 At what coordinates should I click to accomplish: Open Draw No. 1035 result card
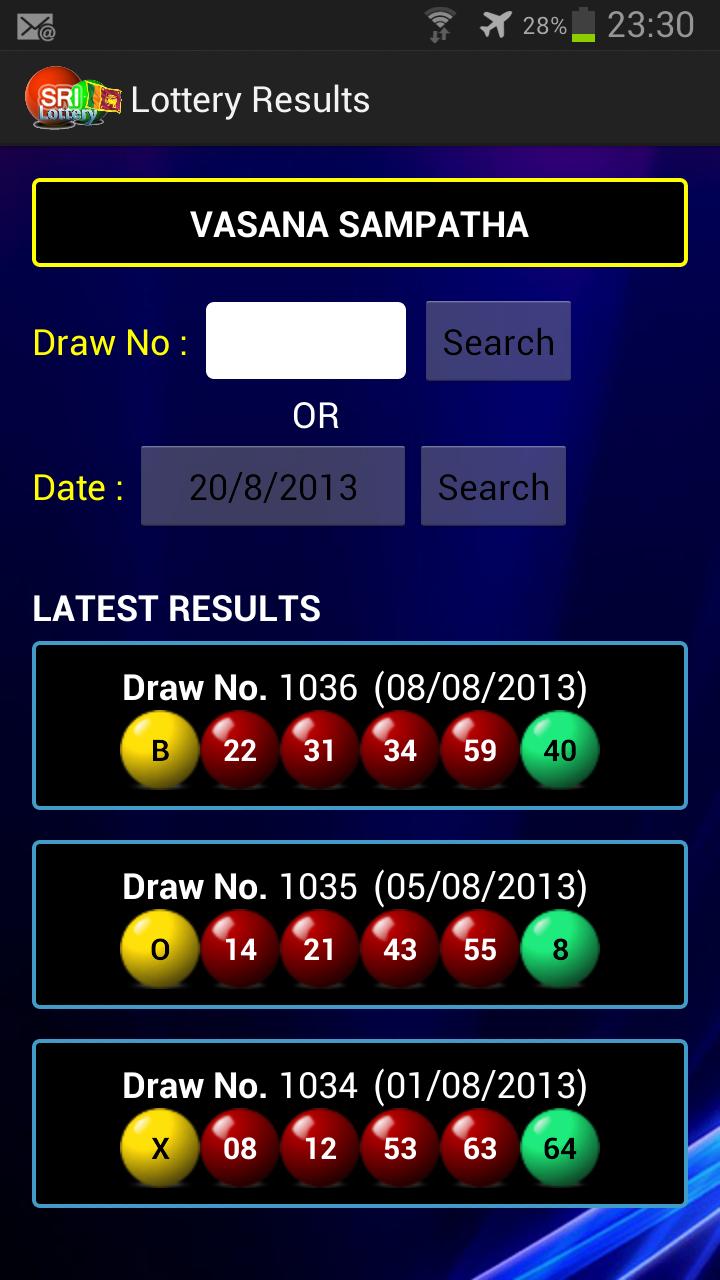[x=360, y=924]
